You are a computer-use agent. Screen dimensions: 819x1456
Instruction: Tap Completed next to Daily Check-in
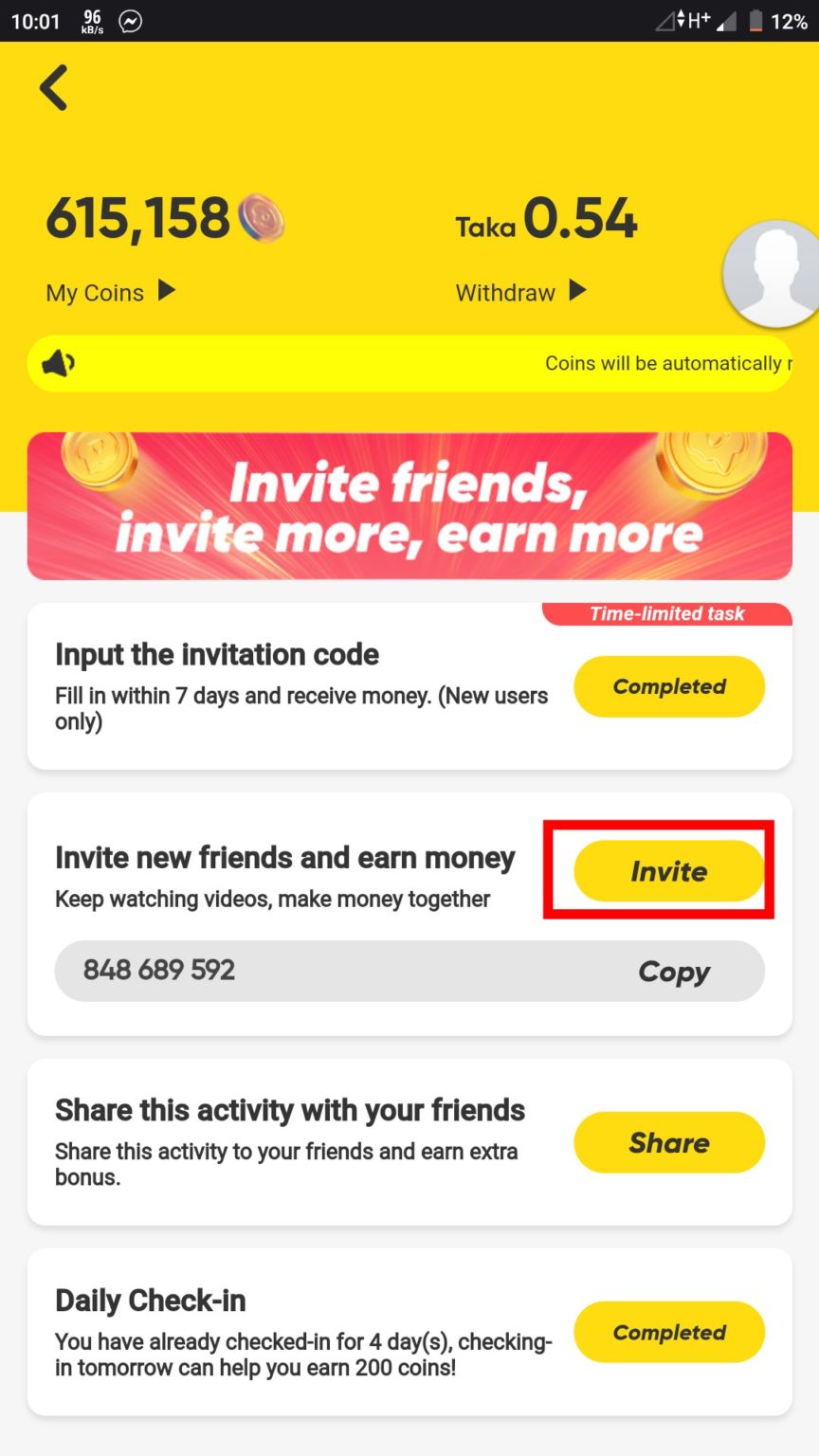tap(668, 1333)
